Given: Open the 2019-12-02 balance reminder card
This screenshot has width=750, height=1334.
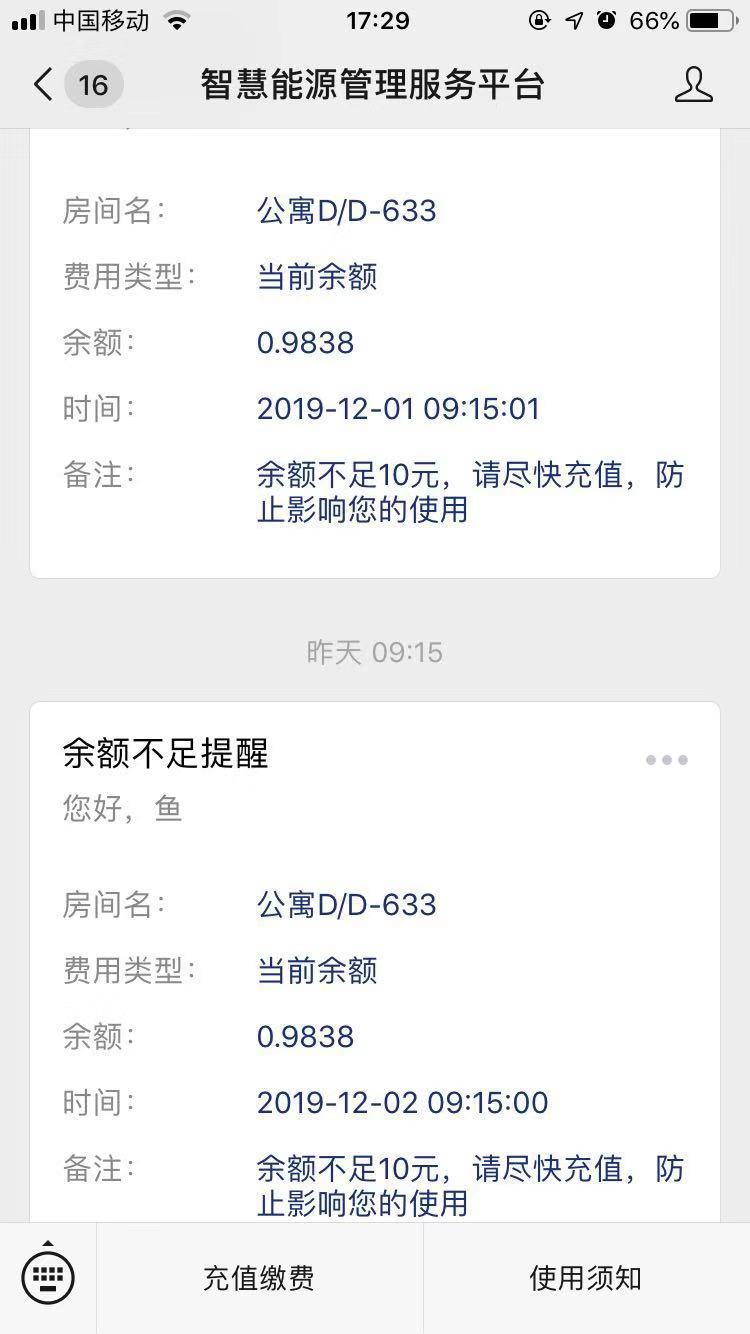Looking at the screenshot, I should (374, 960).
